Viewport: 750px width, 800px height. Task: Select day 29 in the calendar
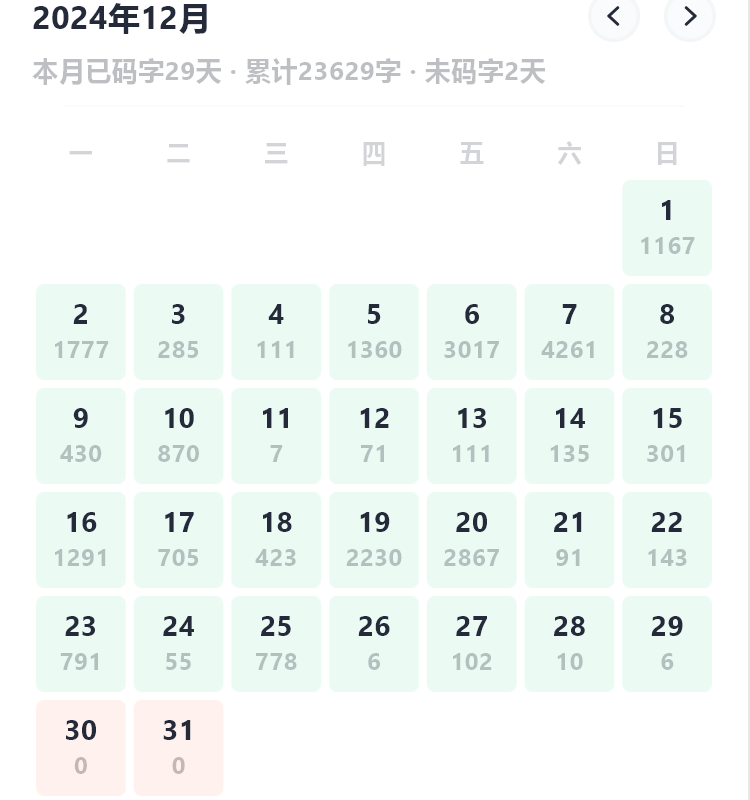pyautogui.click(x=667, y=643)
